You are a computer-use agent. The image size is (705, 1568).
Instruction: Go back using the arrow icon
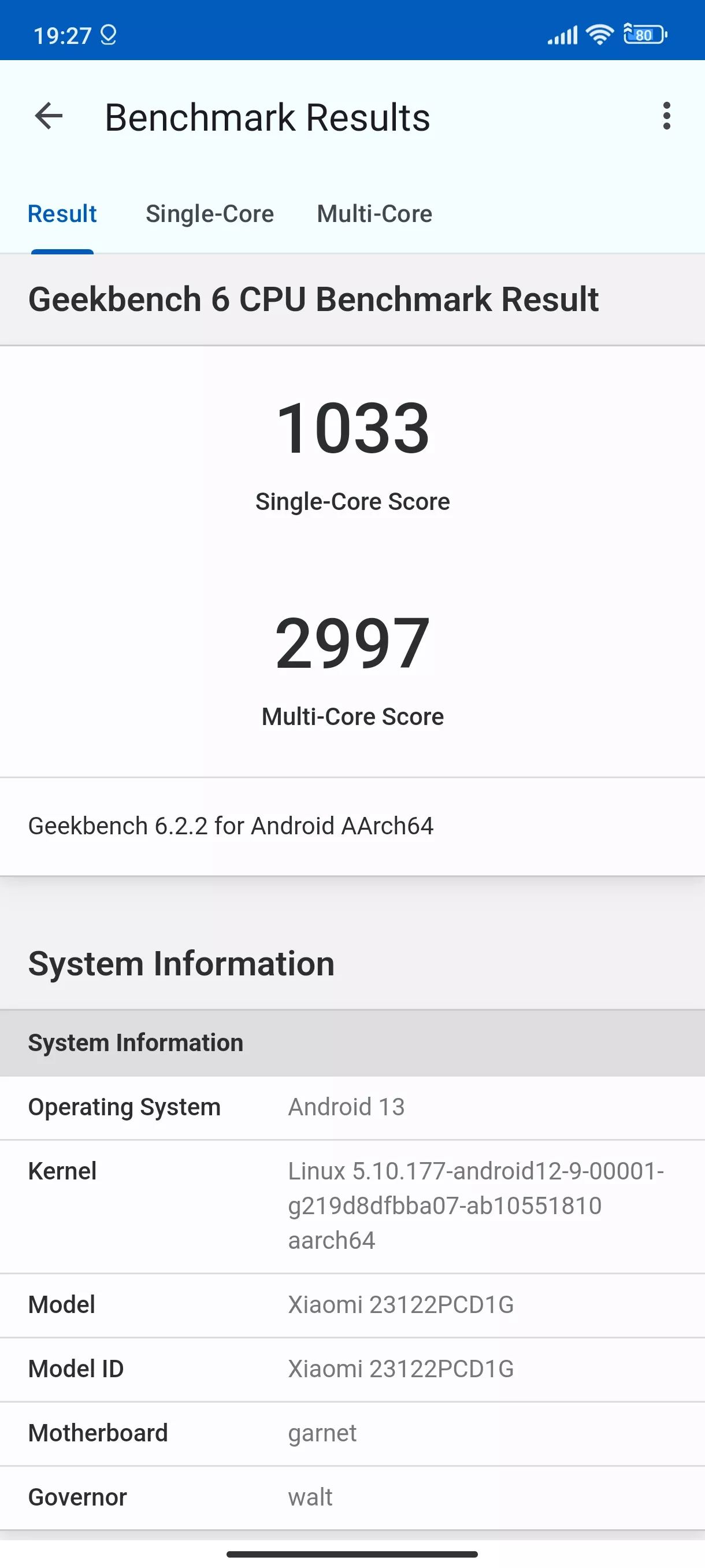tap(49, 116)
